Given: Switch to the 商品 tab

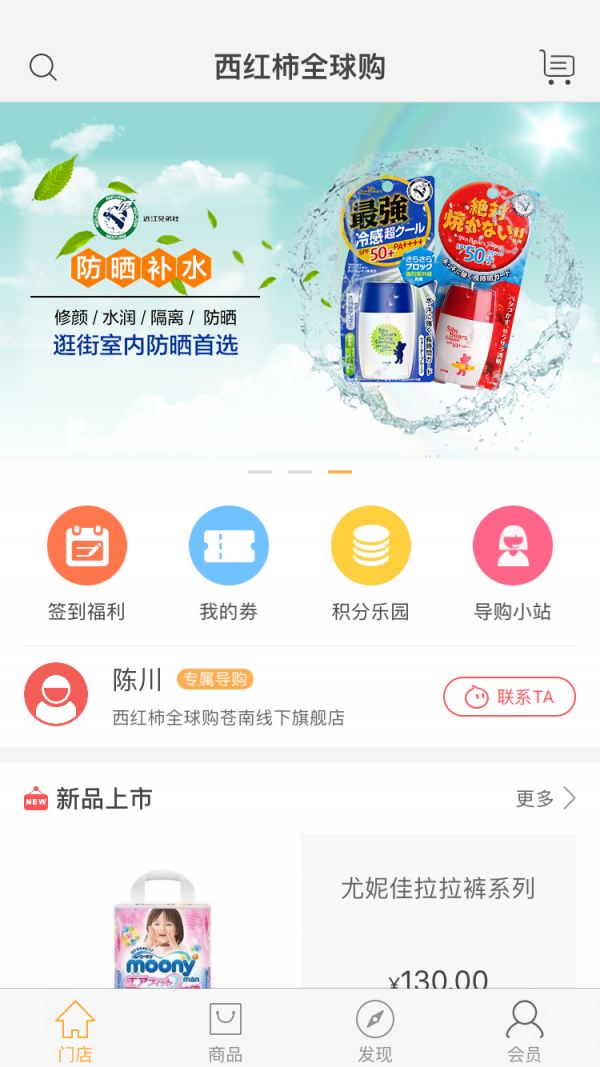Looking at the screenshot, I should 225,1030.
